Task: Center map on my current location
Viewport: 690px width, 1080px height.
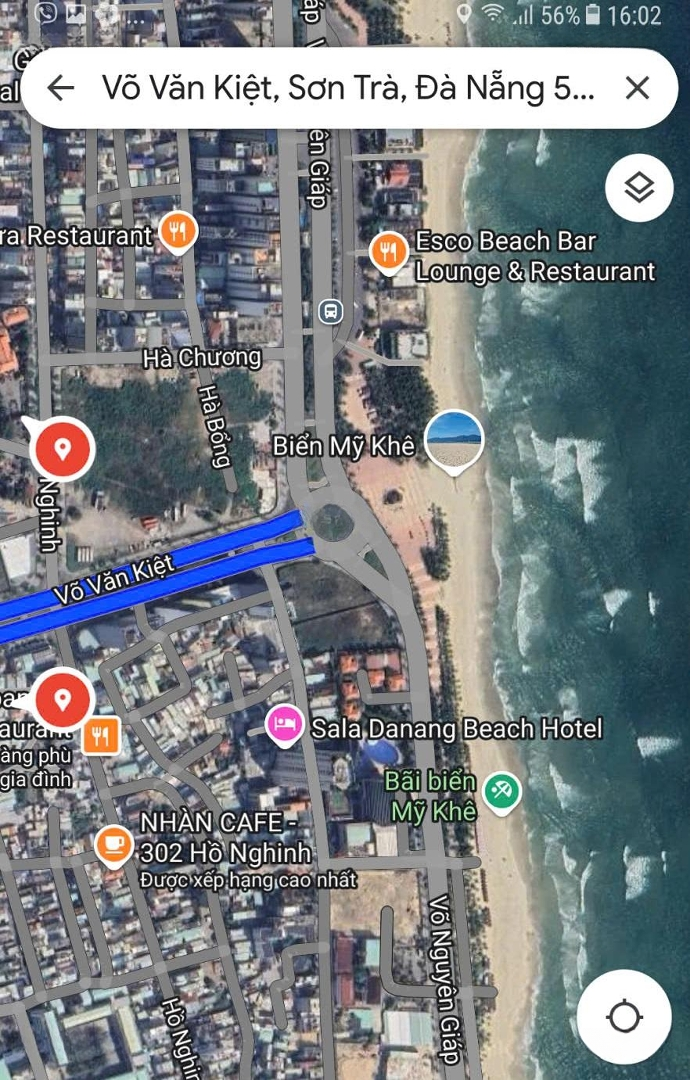Action: point(624,1016)
